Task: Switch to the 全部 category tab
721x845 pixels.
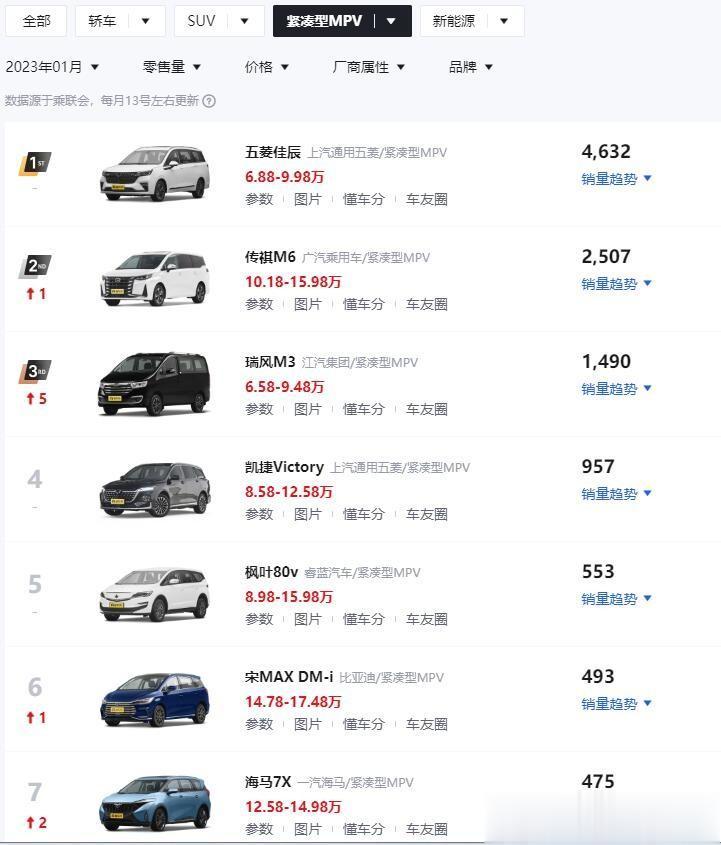Action: coord(36,21)
